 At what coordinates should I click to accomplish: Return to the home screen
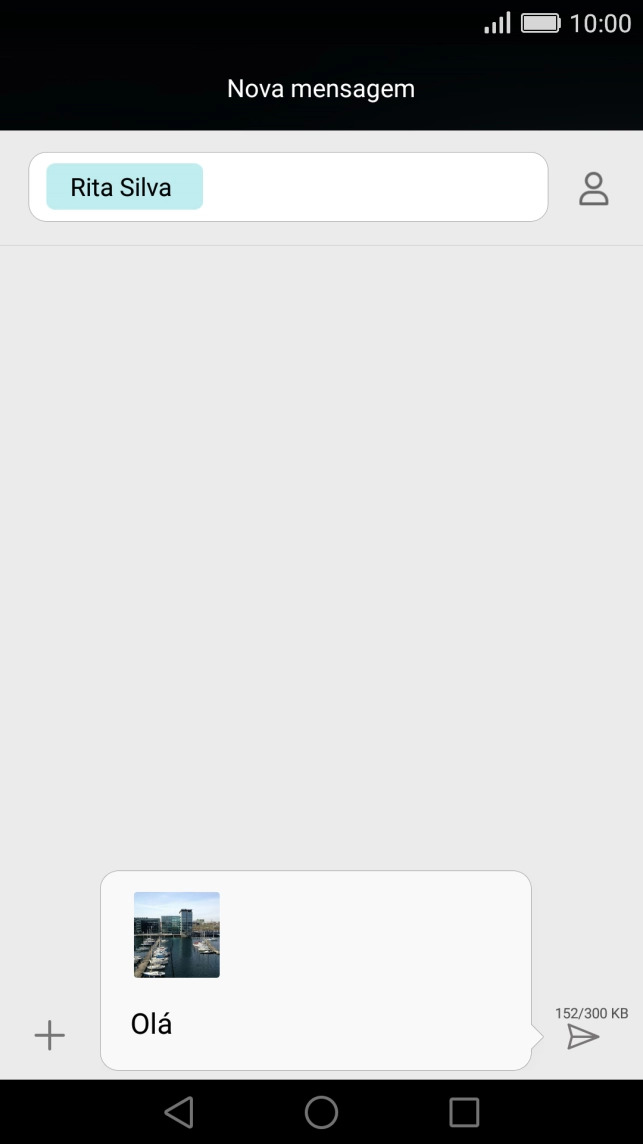(x=321, y=1111)
